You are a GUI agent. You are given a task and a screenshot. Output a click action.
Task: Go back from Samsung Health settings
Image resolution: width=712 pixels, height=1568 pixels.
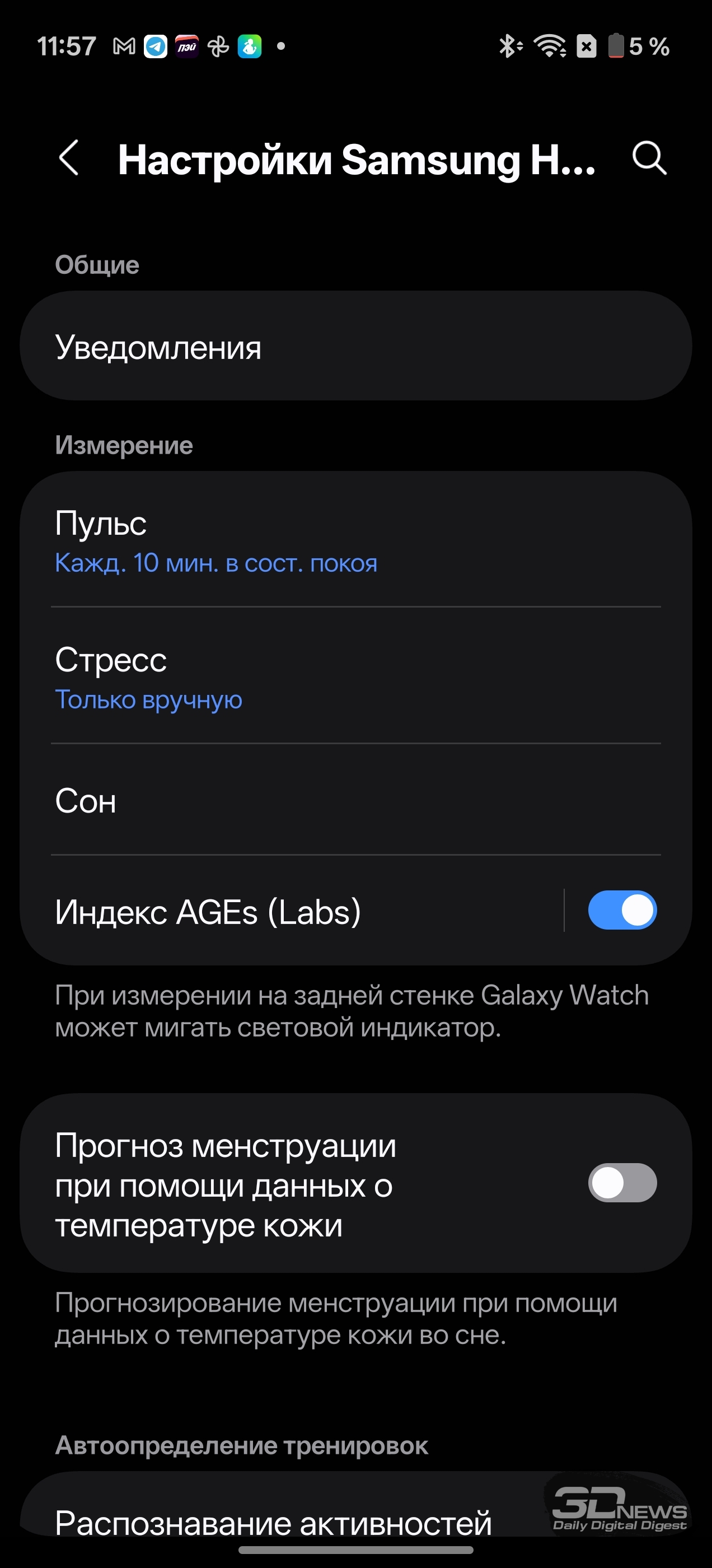pos(69,158)
